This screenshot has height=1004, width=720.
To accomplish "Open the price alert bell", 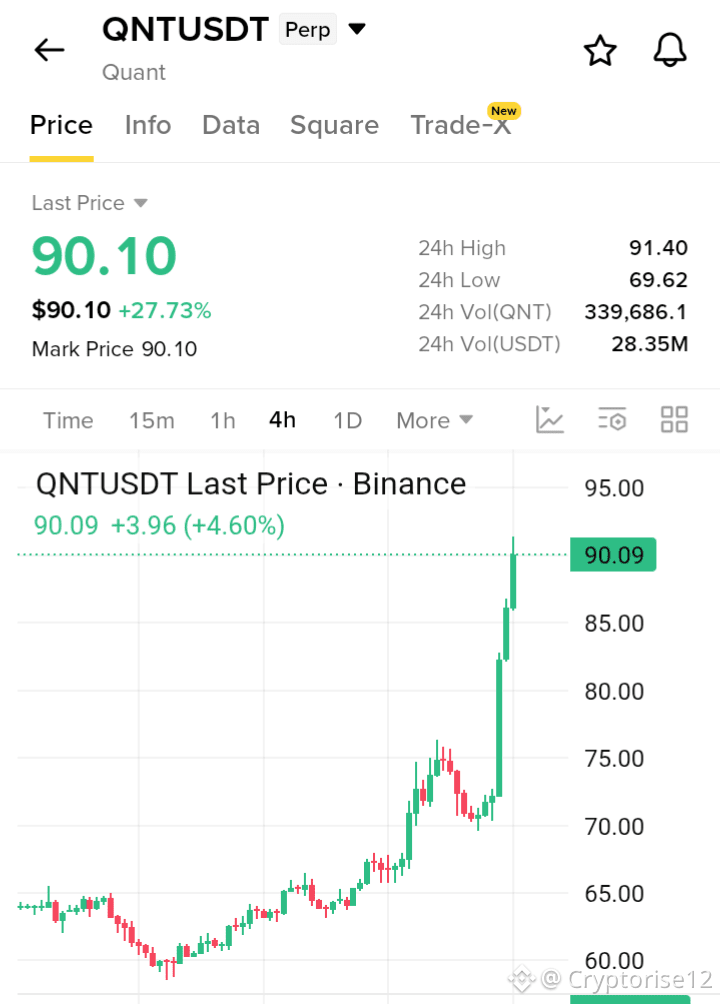I will [x=670, y=50].
